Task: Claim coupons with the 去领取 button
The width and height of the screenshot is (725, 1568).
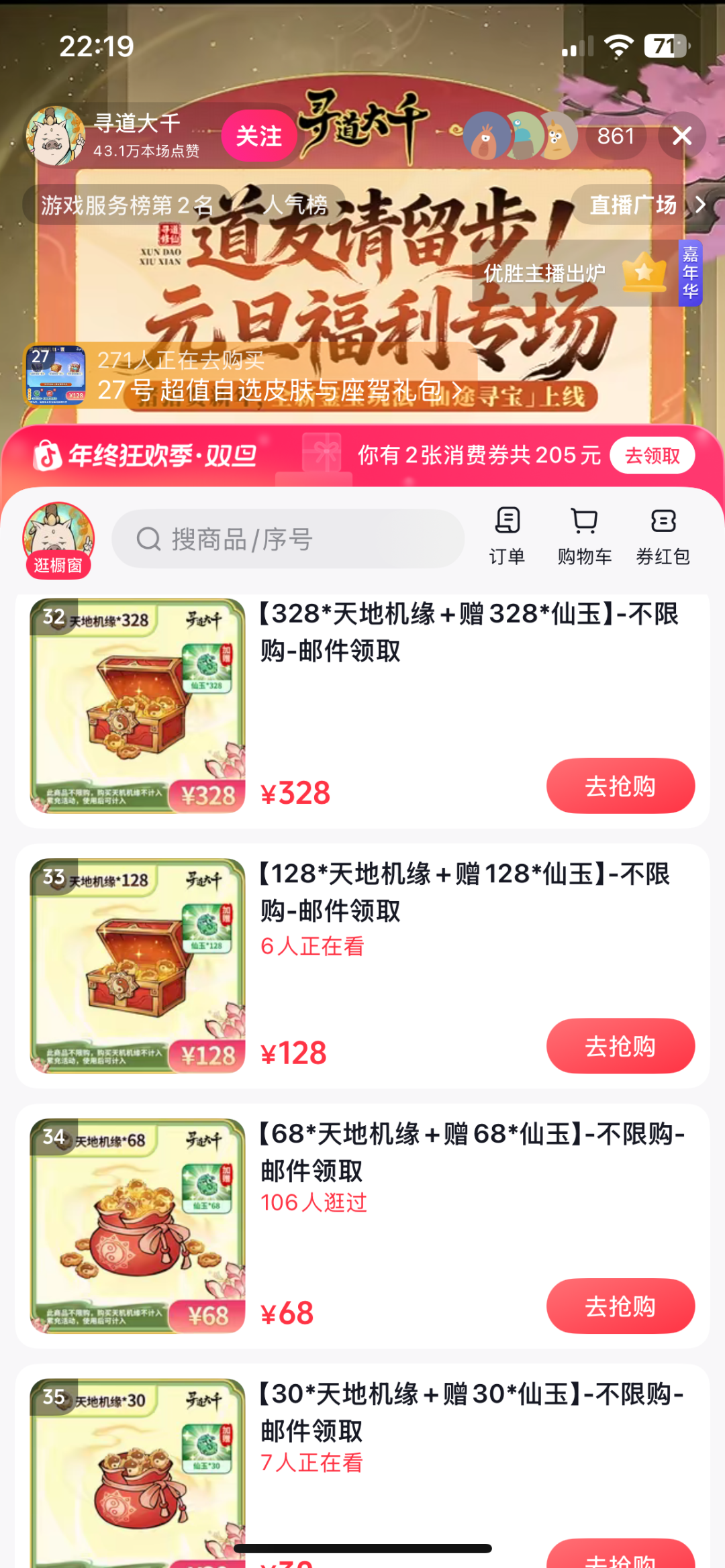Action: [652, 456]
